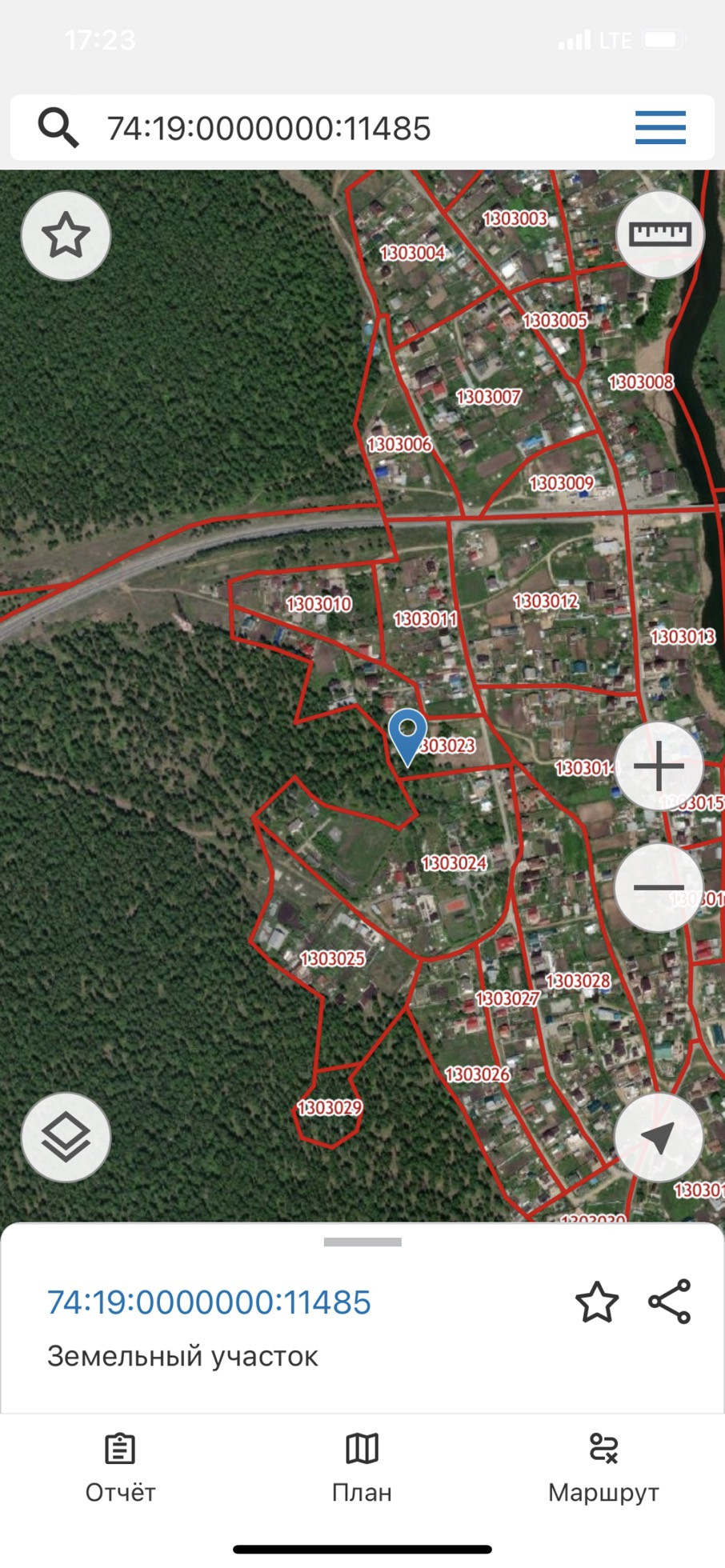Open the Отчёт report section
Viewport: 725px width, 1568px height.
[x=120, y=1469]
